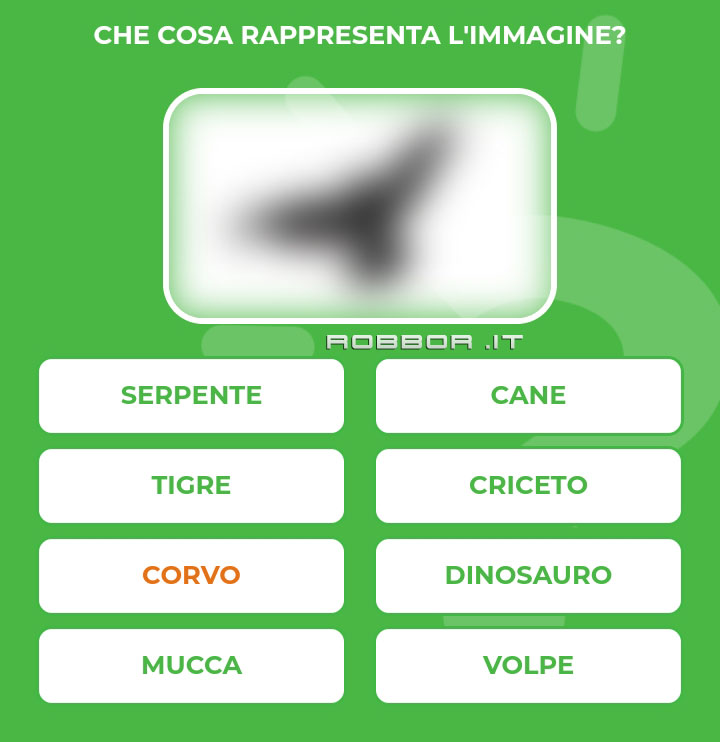The width and height of the screenshot is (720, 742).
Task: Answer with CRICETO
Action: [x=528, y=486]
